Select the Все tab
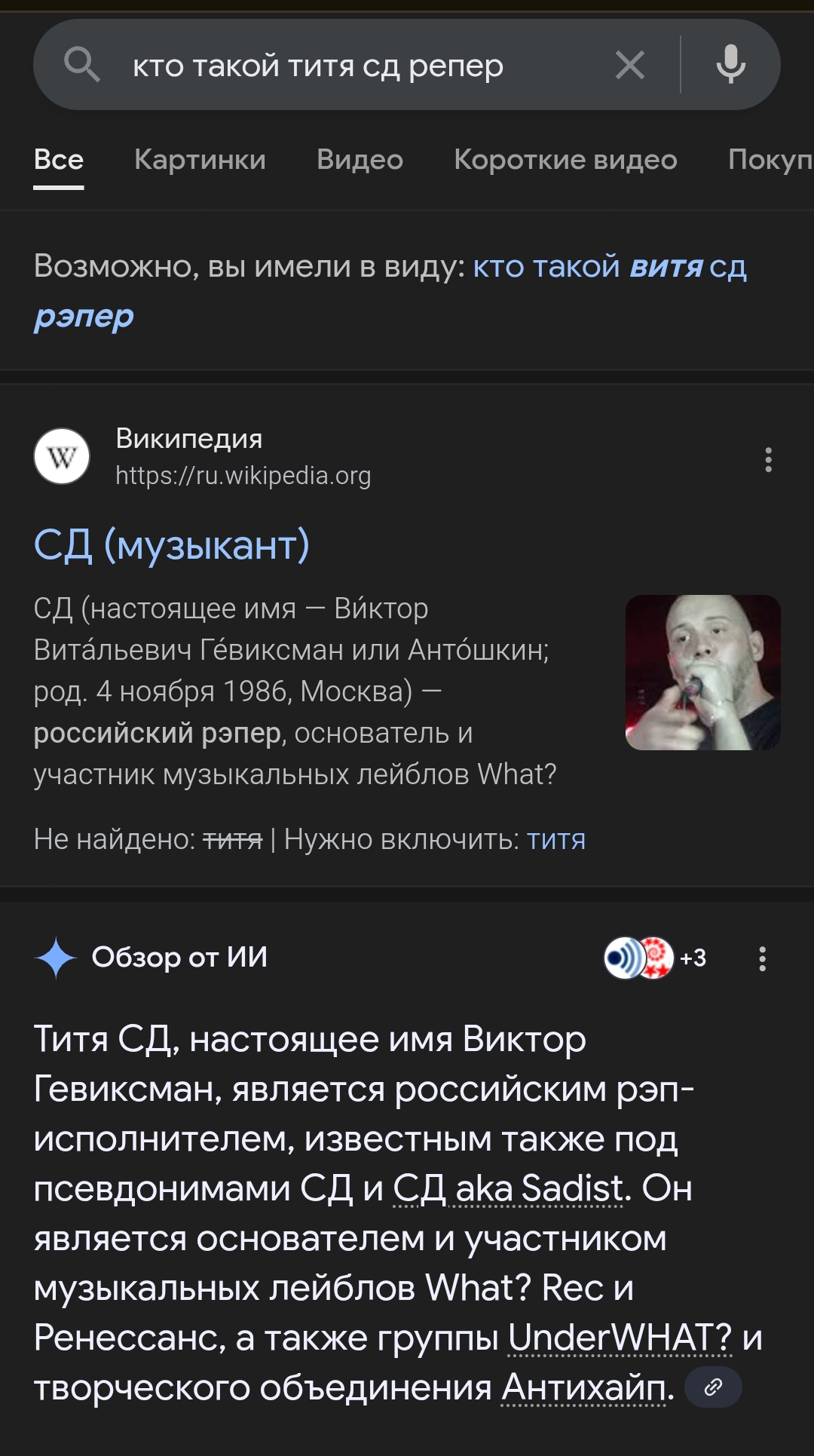 click(59, 160)
